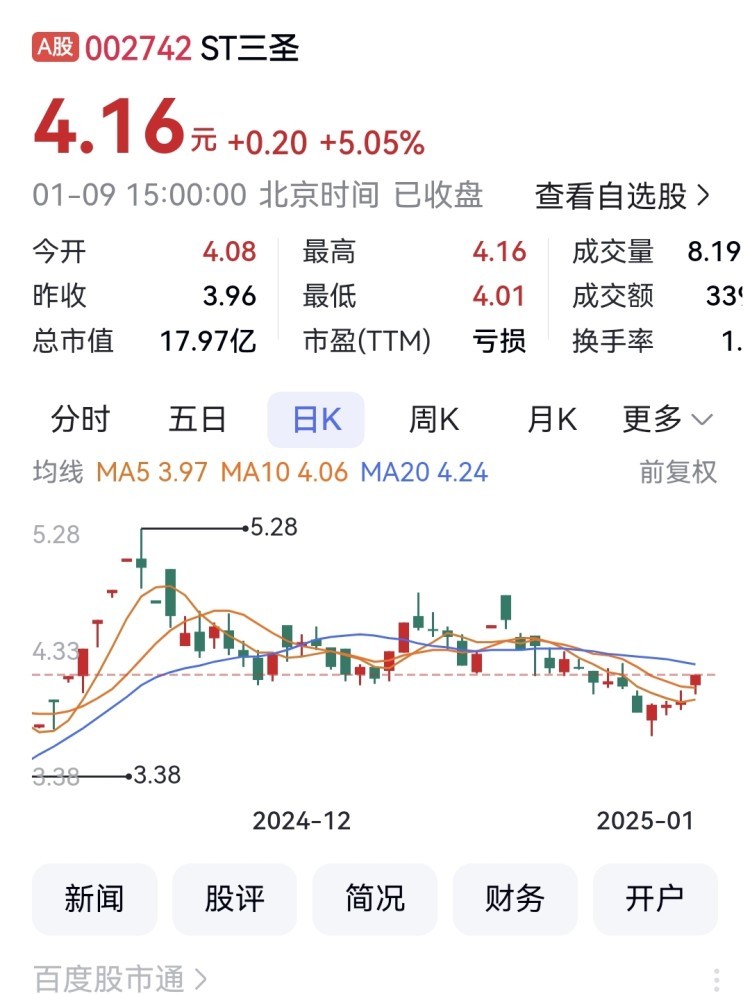Screen dimensions: 750x994
Task: Tap the 开户 open account button
Action: (655, 899)
